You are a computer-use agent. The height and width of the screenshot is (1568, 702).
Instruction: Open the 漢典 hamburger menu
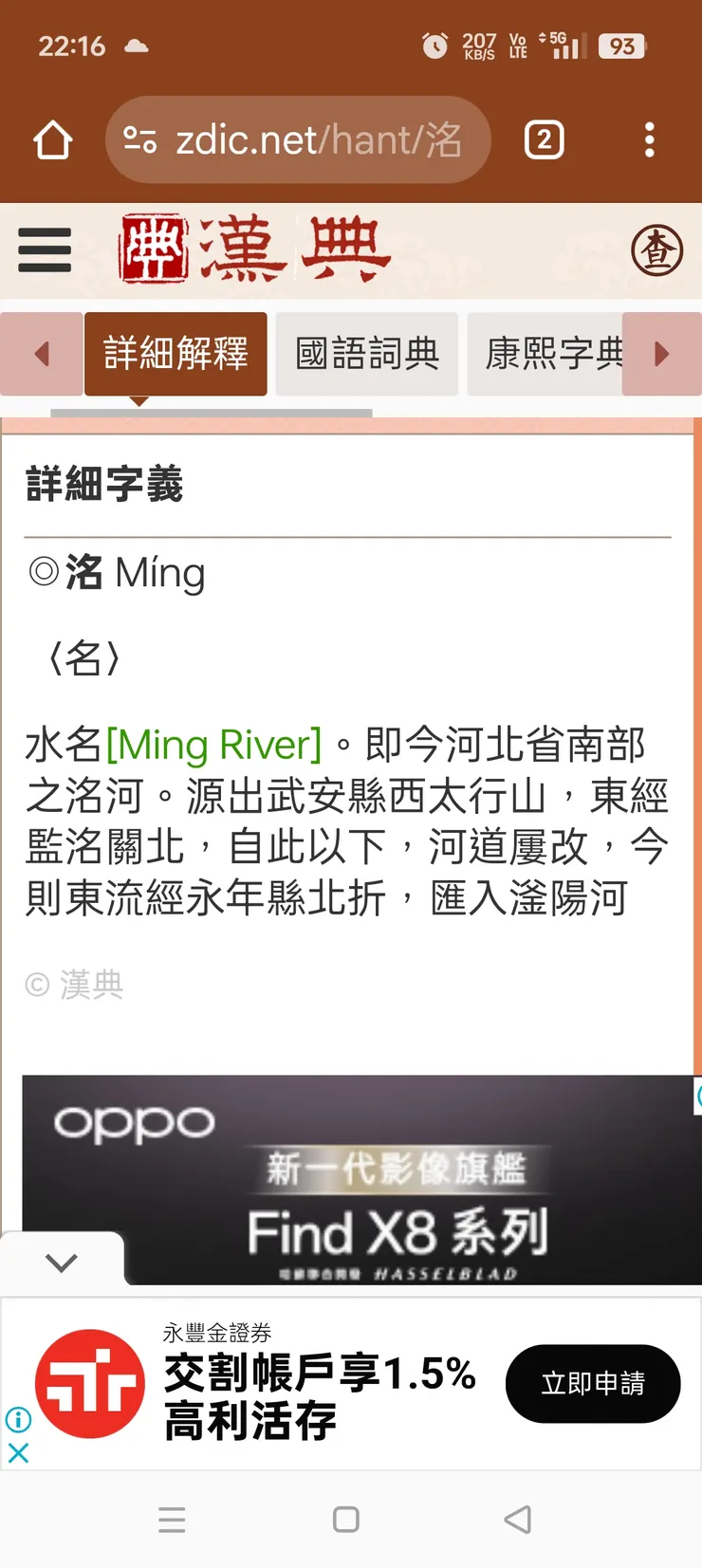click(45, 250)
